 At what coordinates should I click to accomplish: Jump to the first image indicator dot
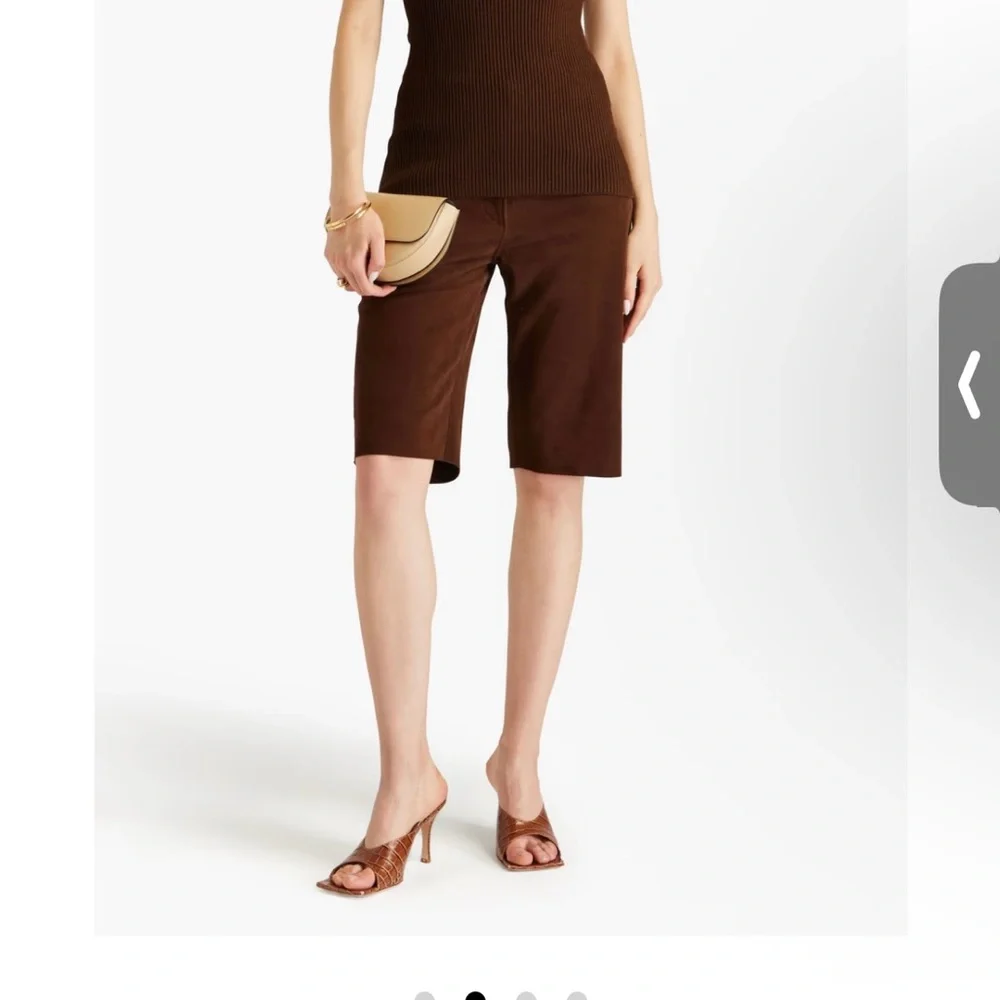(x=424, y=996)
